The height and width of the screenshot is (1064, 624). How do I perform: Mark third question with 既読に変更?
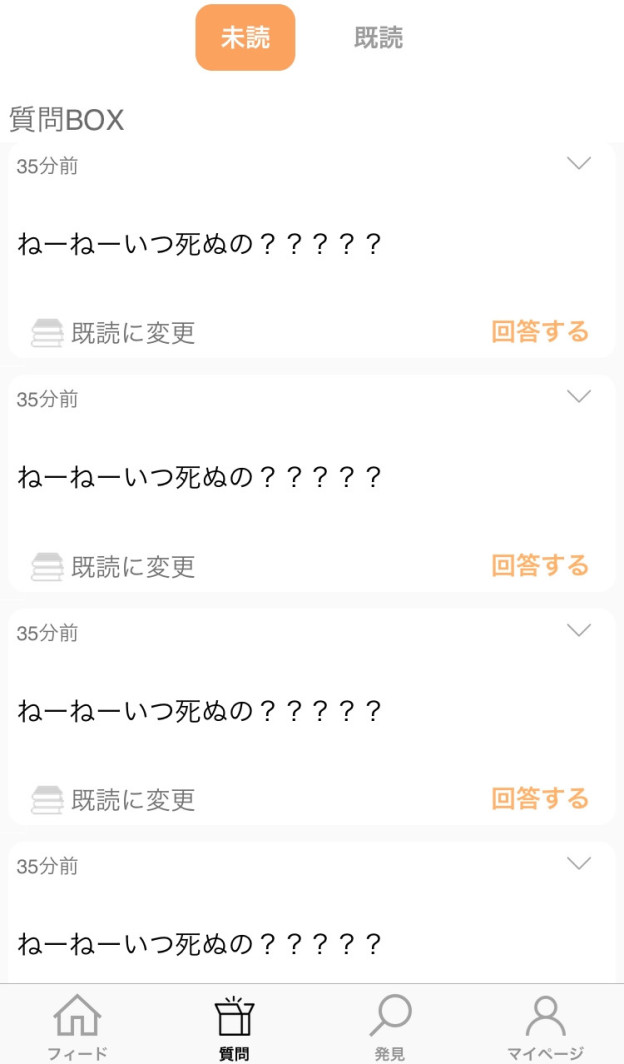point(113,800)
